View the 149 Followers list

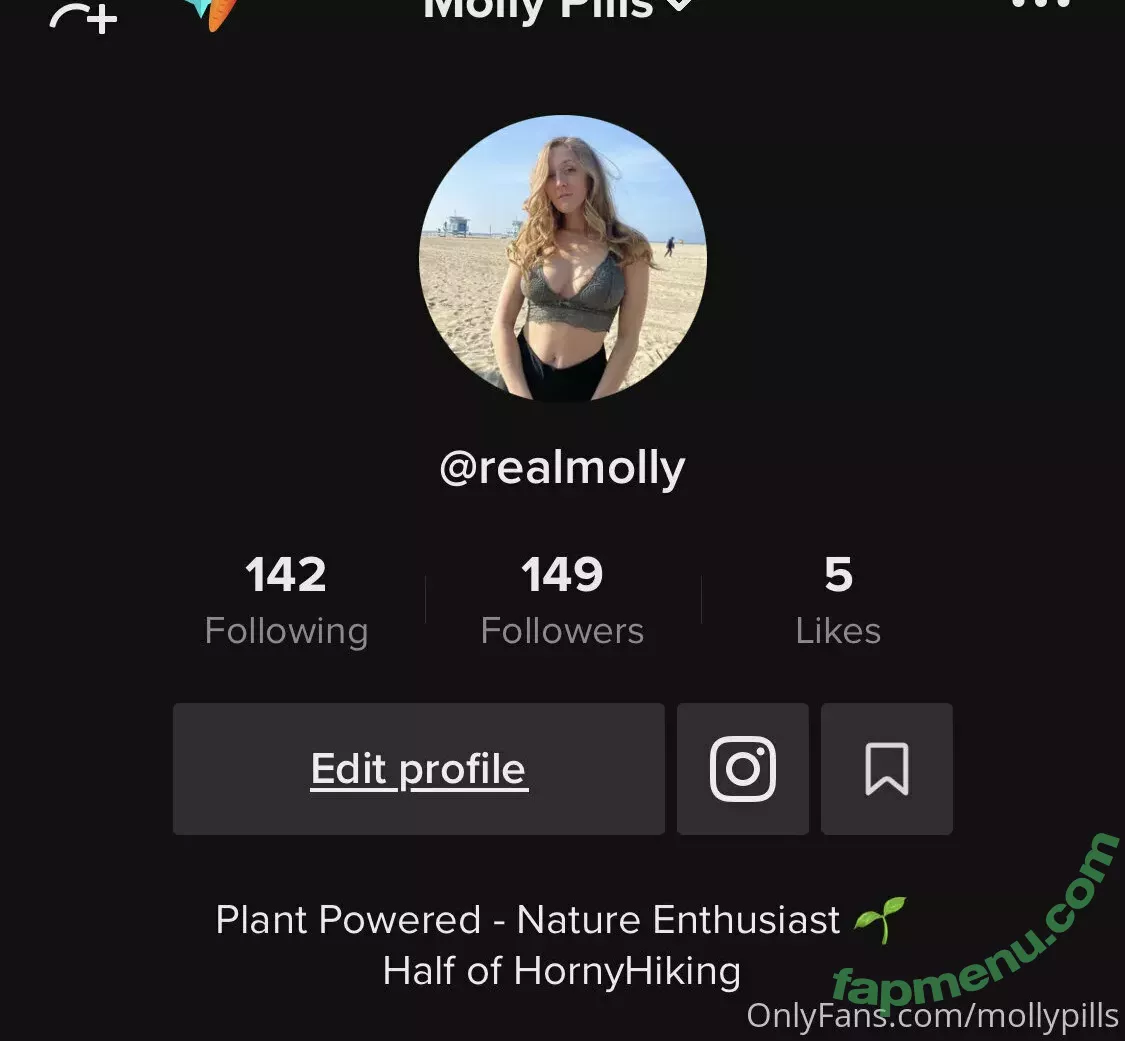coord(562,600)
